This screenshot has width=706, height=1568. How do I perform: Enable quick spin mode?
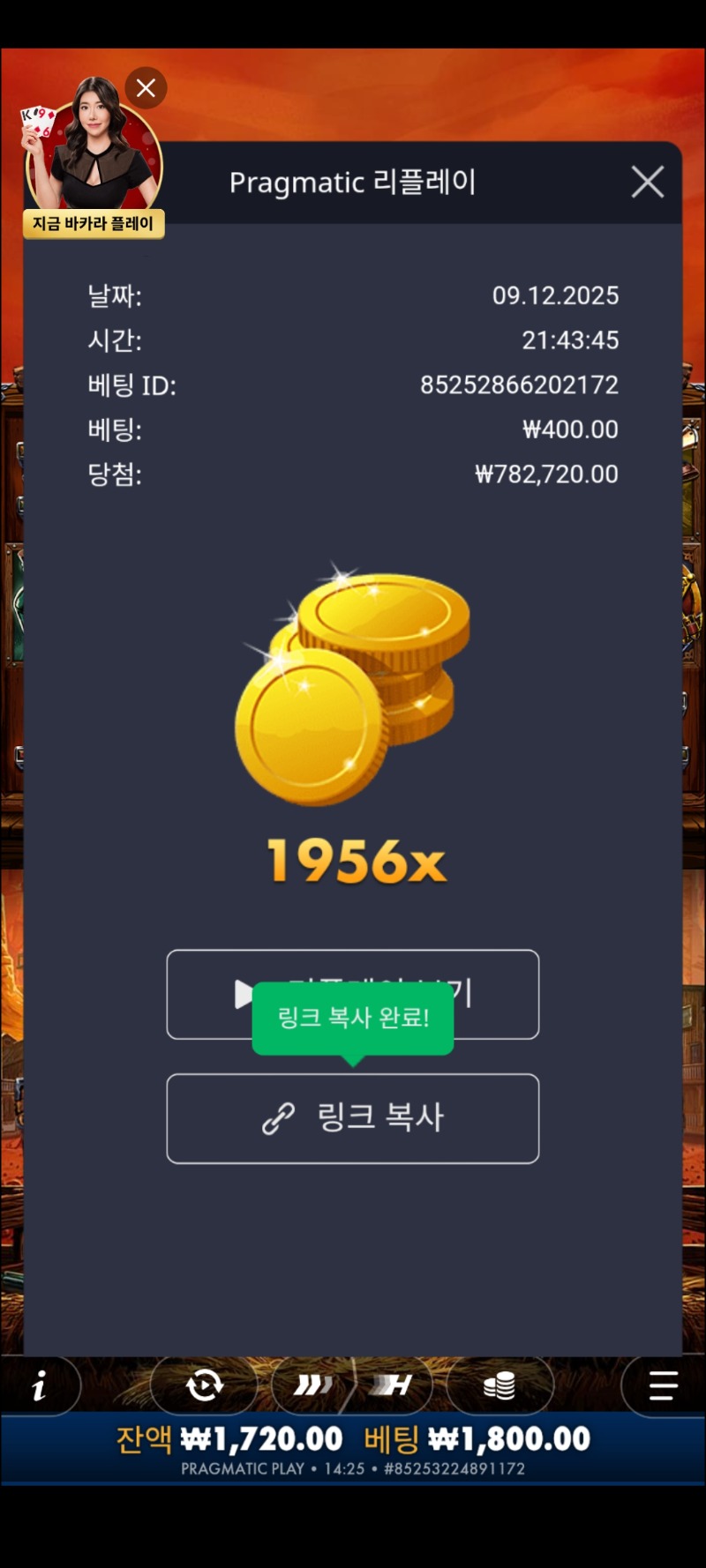313,1385
